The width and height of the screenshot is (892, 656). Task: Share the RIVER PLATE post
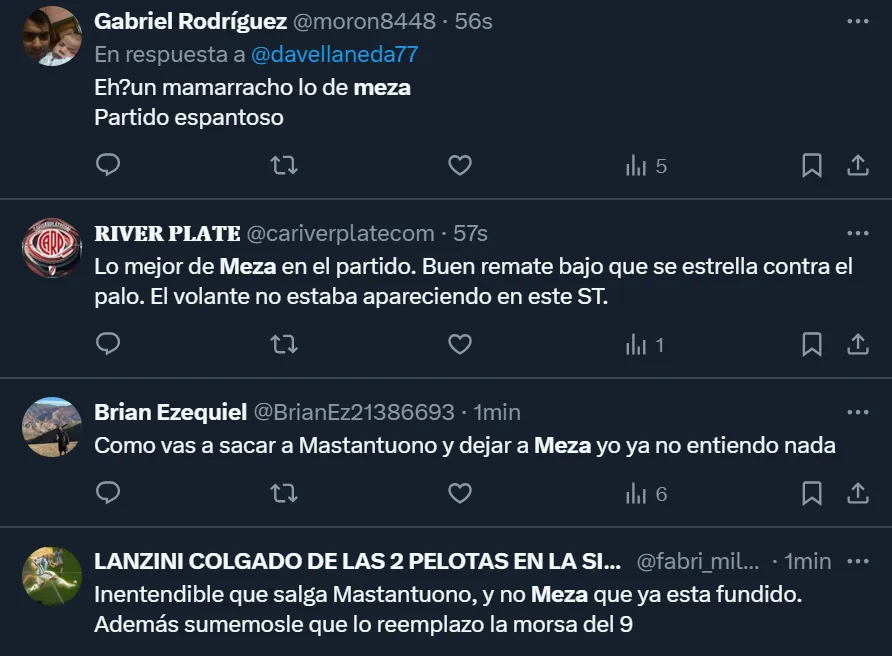pyautogui.click(x=858, y=344)
